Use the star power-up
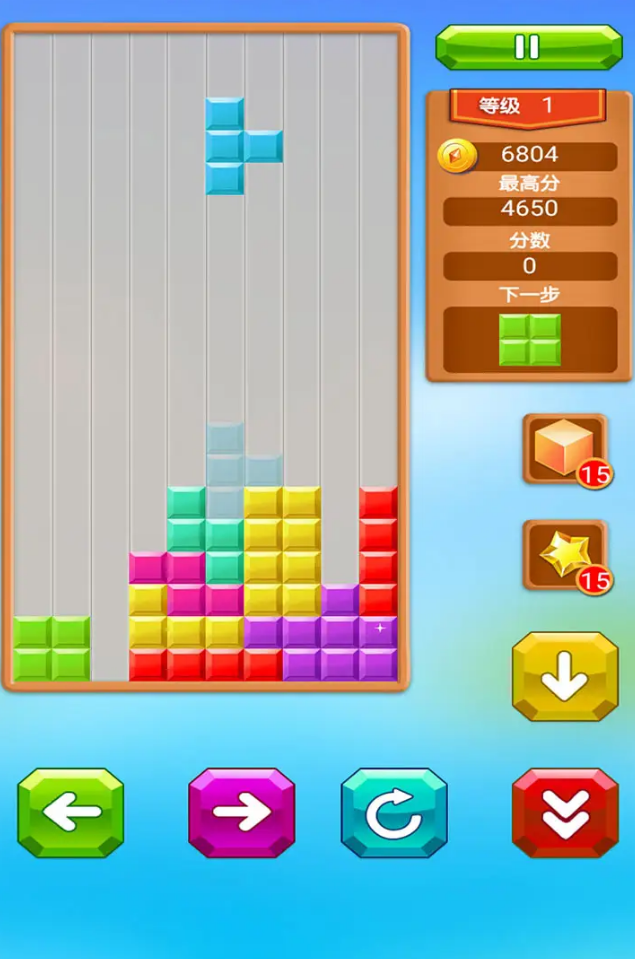This screenshot has width=635, height=959. click(x=565, y=554)
